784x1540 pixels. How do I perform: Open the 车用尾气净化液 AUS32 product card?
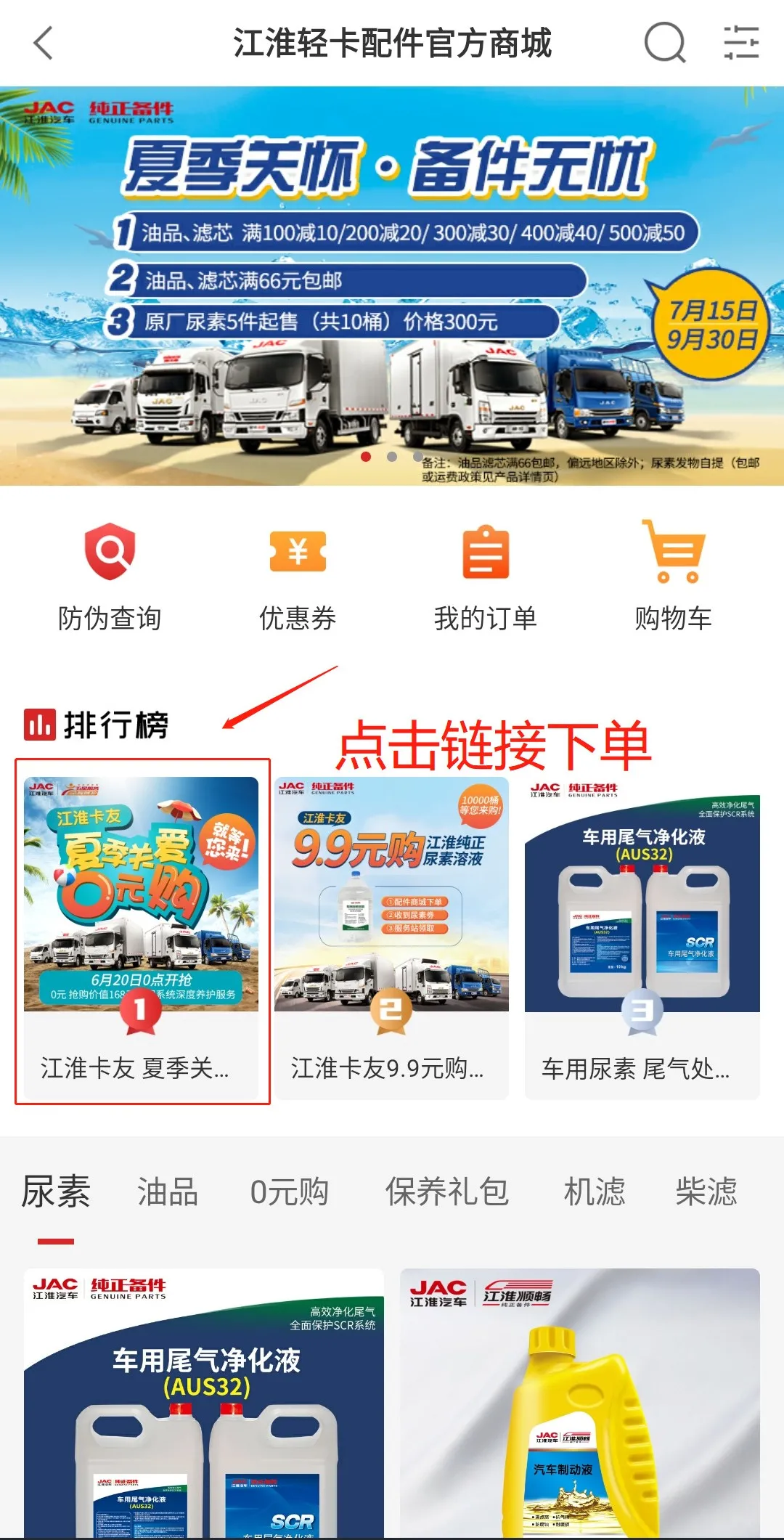coord(204,1401)
